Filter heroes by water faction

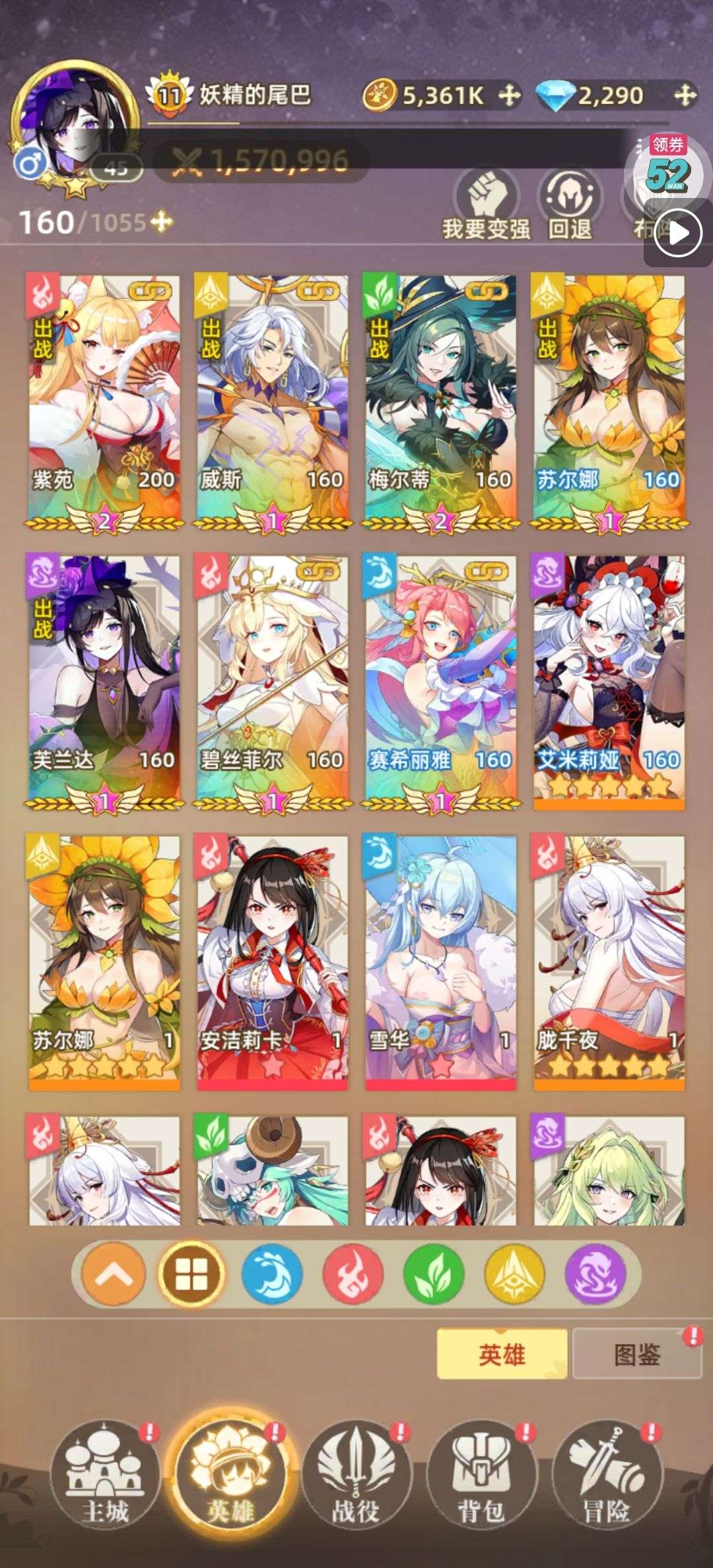(x=272, y=1274)
